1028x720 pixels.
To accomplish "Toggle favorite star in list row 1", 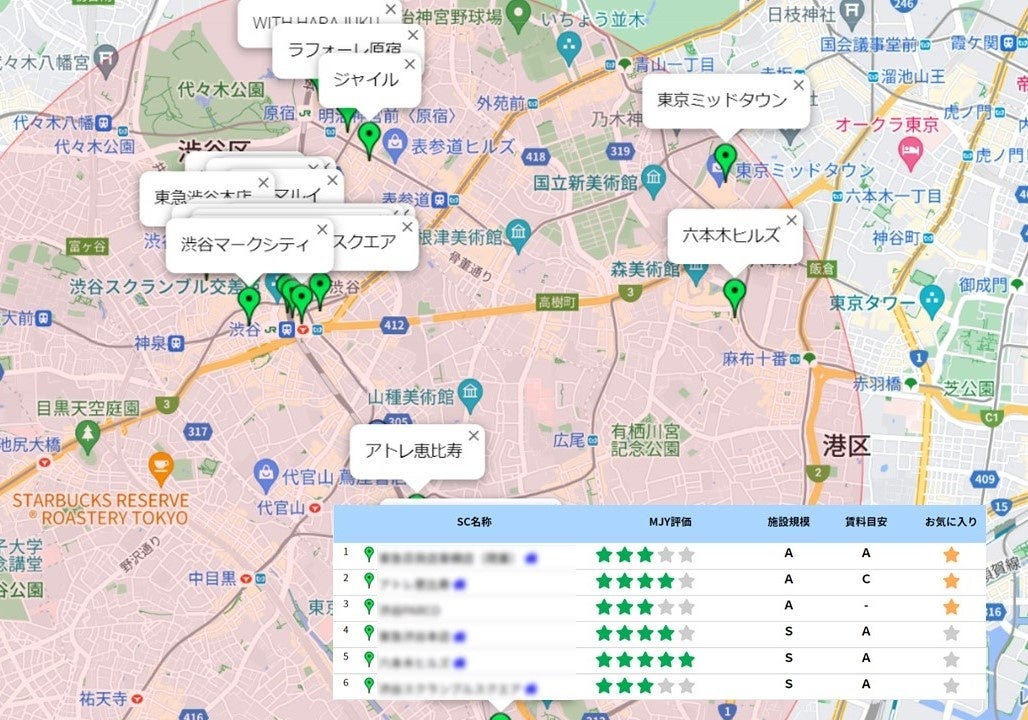I will click(x=951, y=554).
